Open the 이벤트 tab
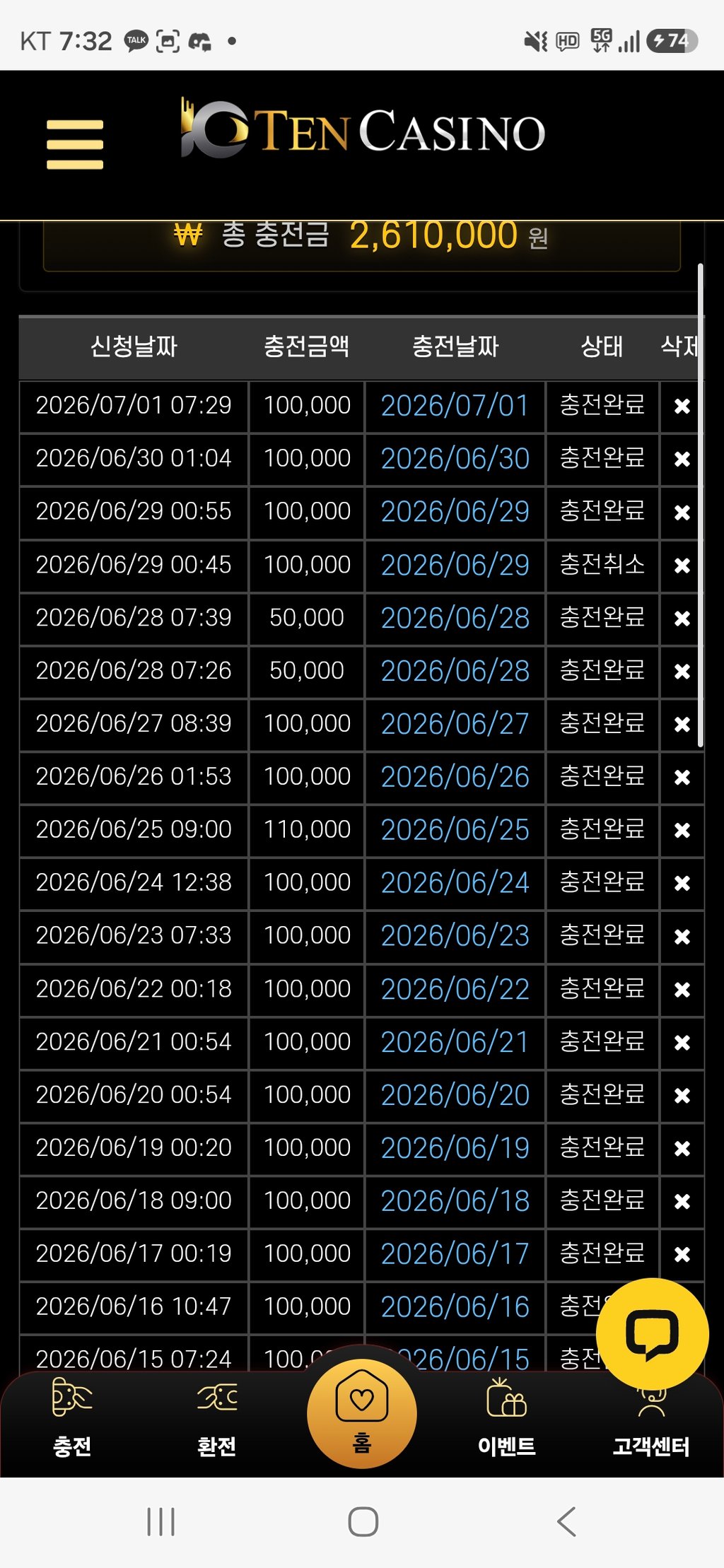Viewport: 724px width, 1568px height. (506, 1417)
